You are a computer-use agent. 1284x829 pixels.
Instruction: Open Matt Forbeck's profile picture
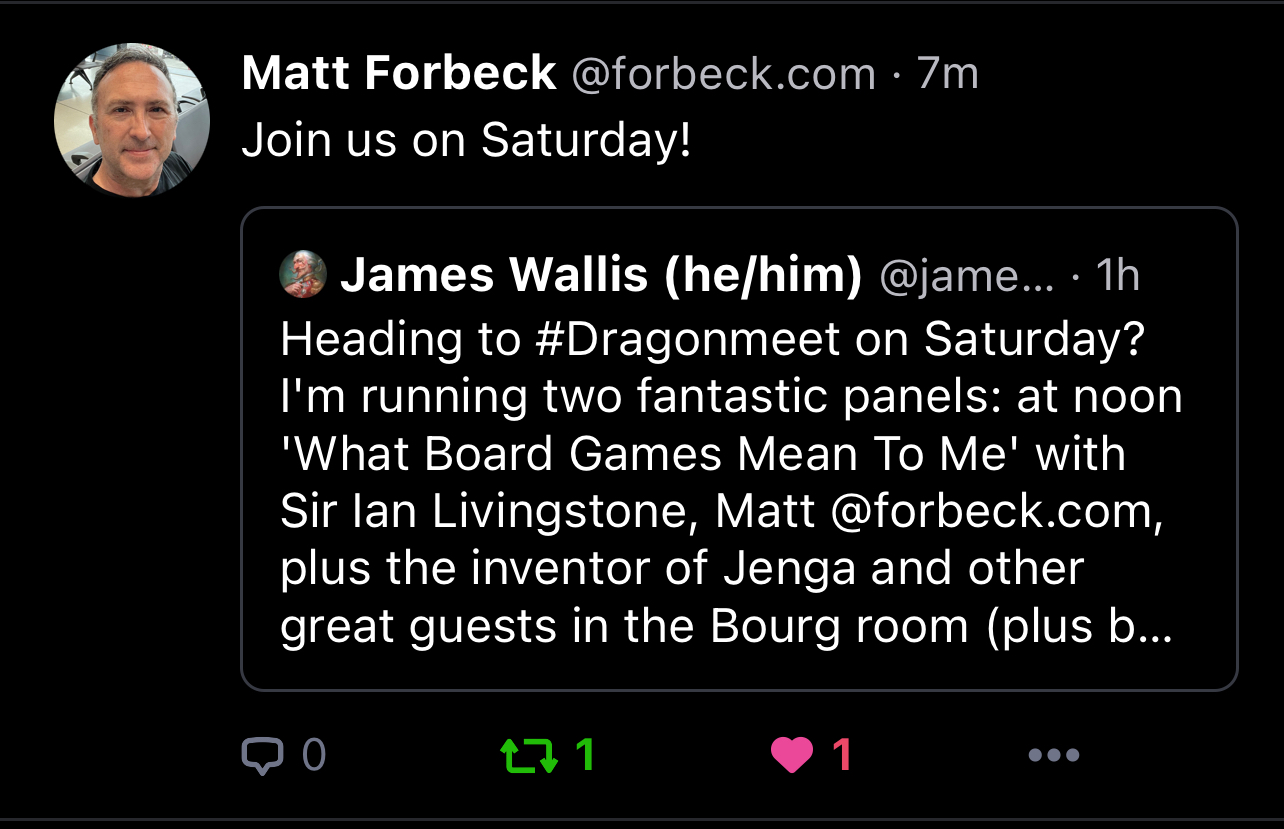coord(131,119)
